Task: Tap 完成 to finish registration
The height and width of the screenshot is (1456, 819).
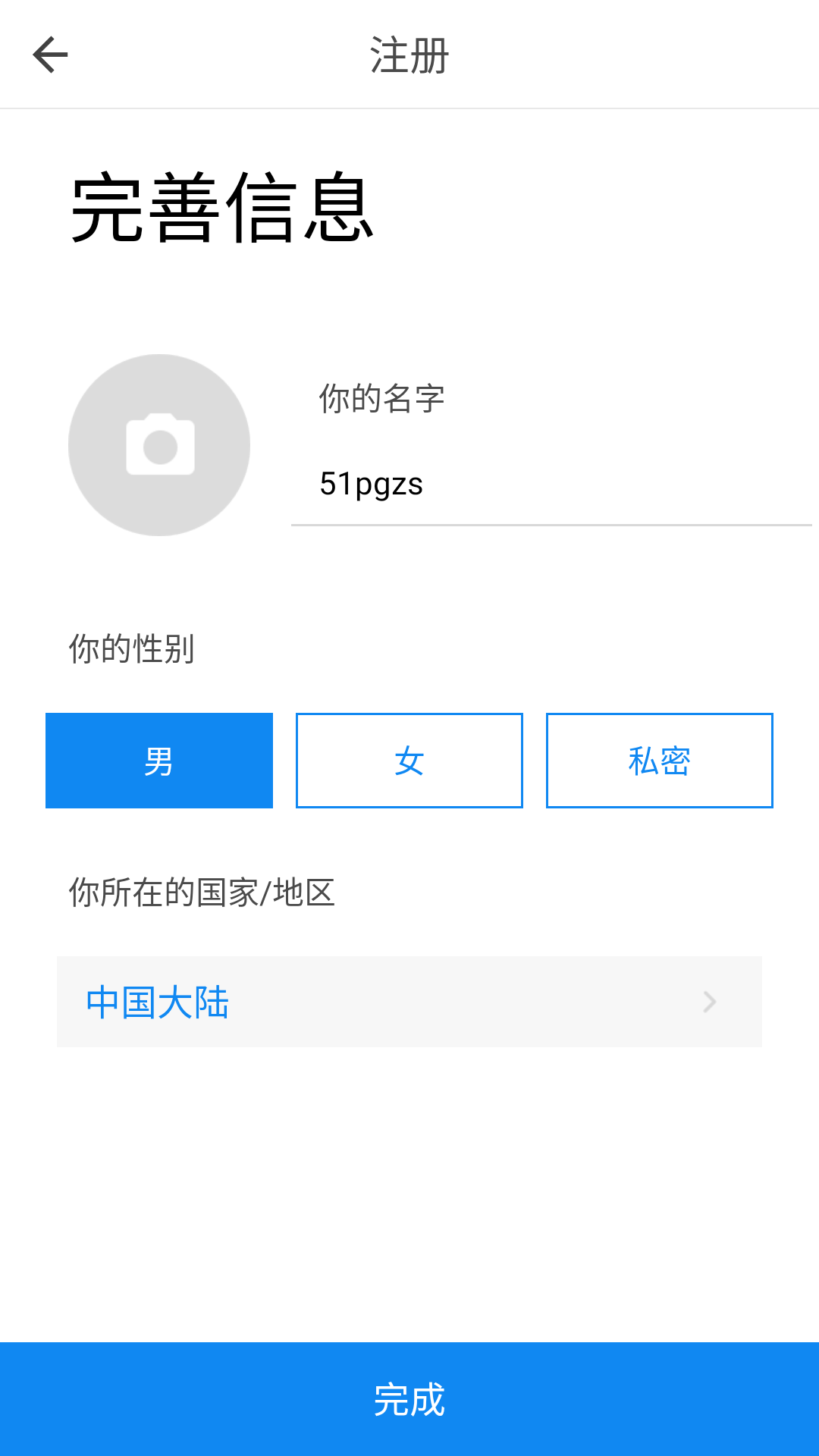Action: [x=409, y=1399]
